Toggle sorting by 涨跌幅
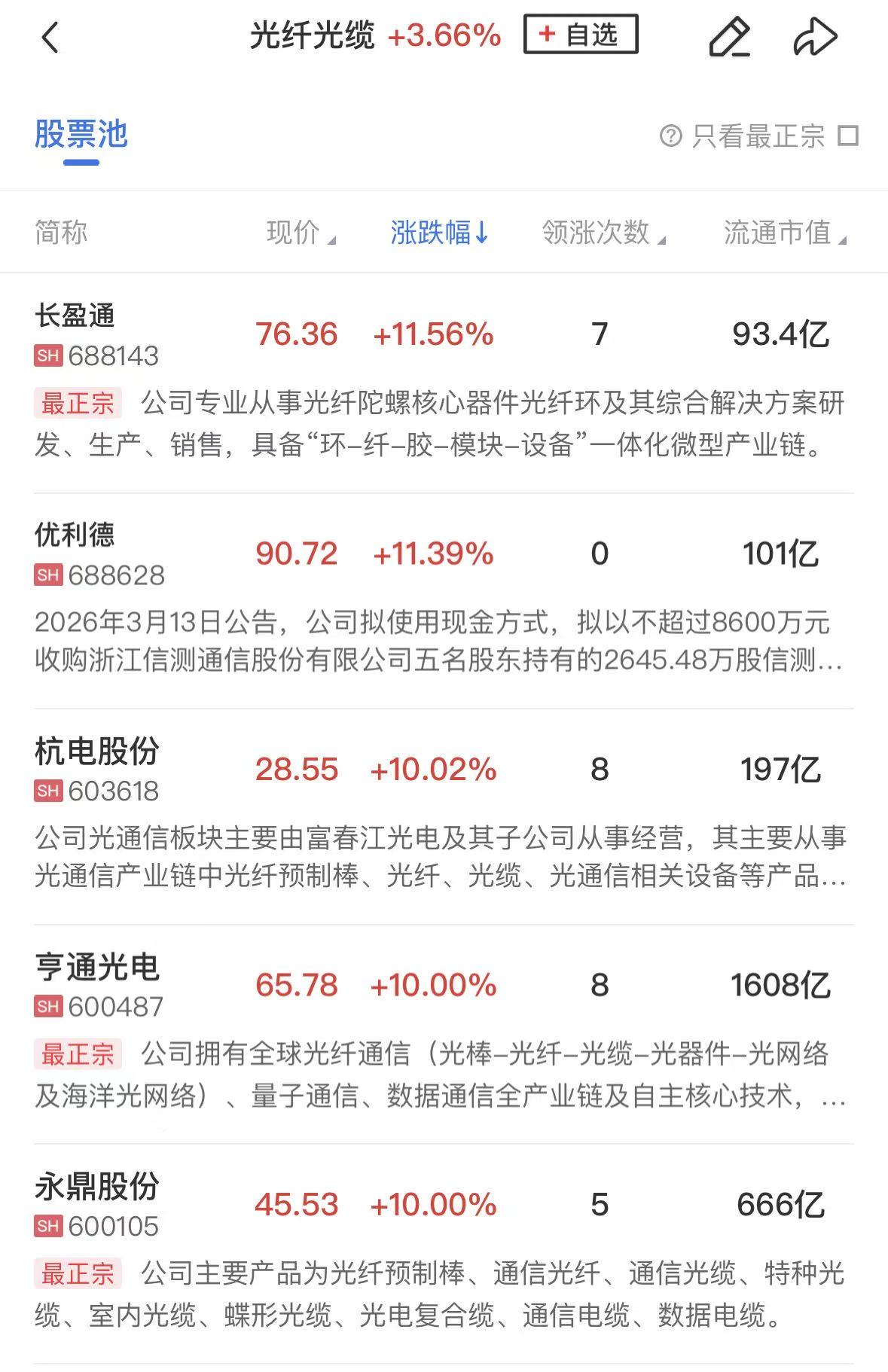Screen dimensions: 888x1372 [x=439, y=233]
